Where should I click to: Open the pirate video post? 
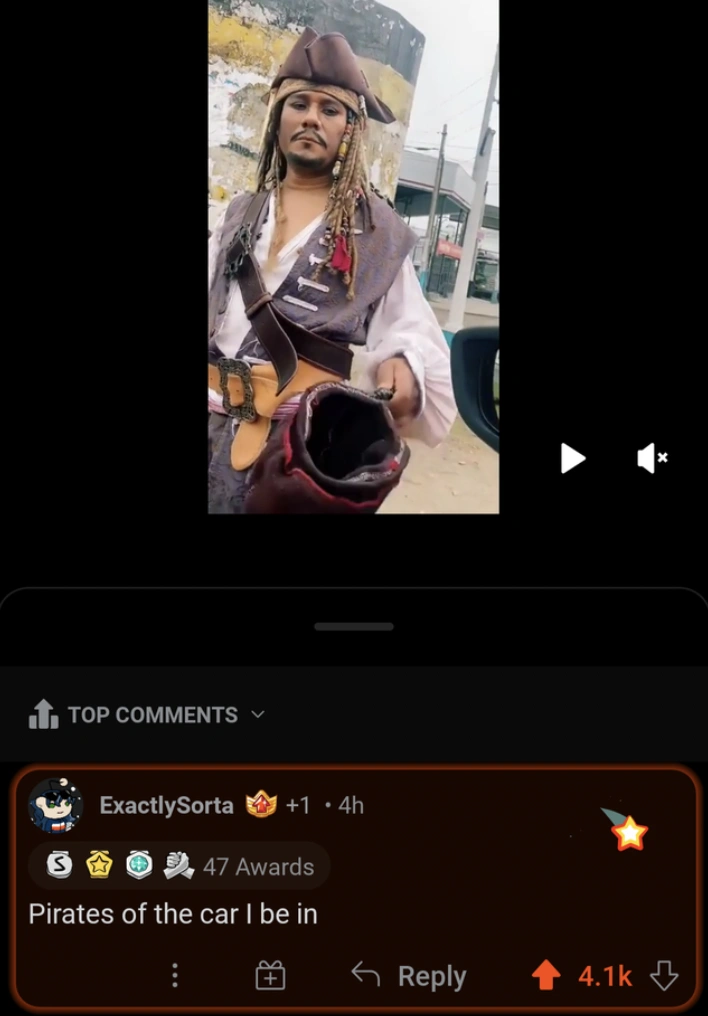coord(353,256)
